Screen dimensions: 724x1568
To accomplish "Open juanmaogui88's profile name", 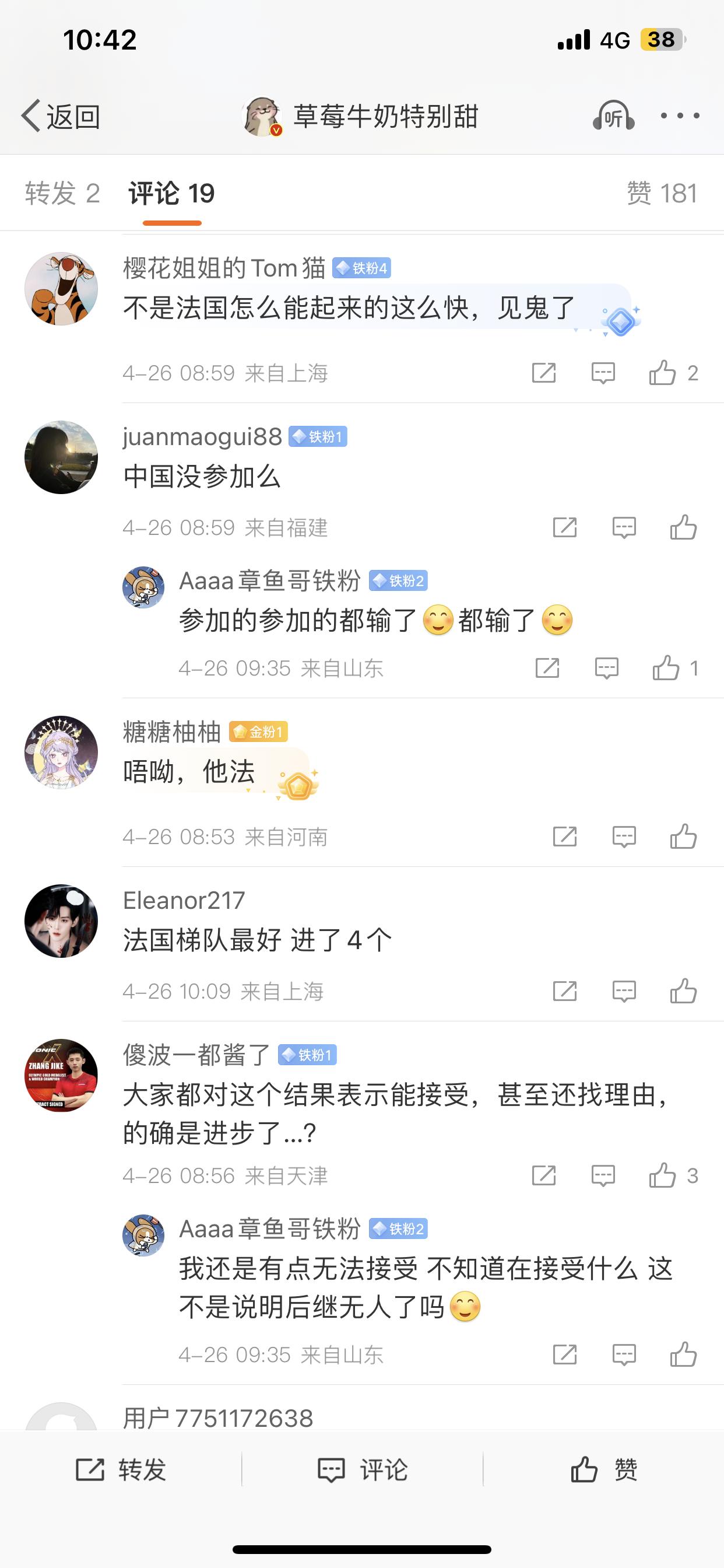I will click(202, 436).
